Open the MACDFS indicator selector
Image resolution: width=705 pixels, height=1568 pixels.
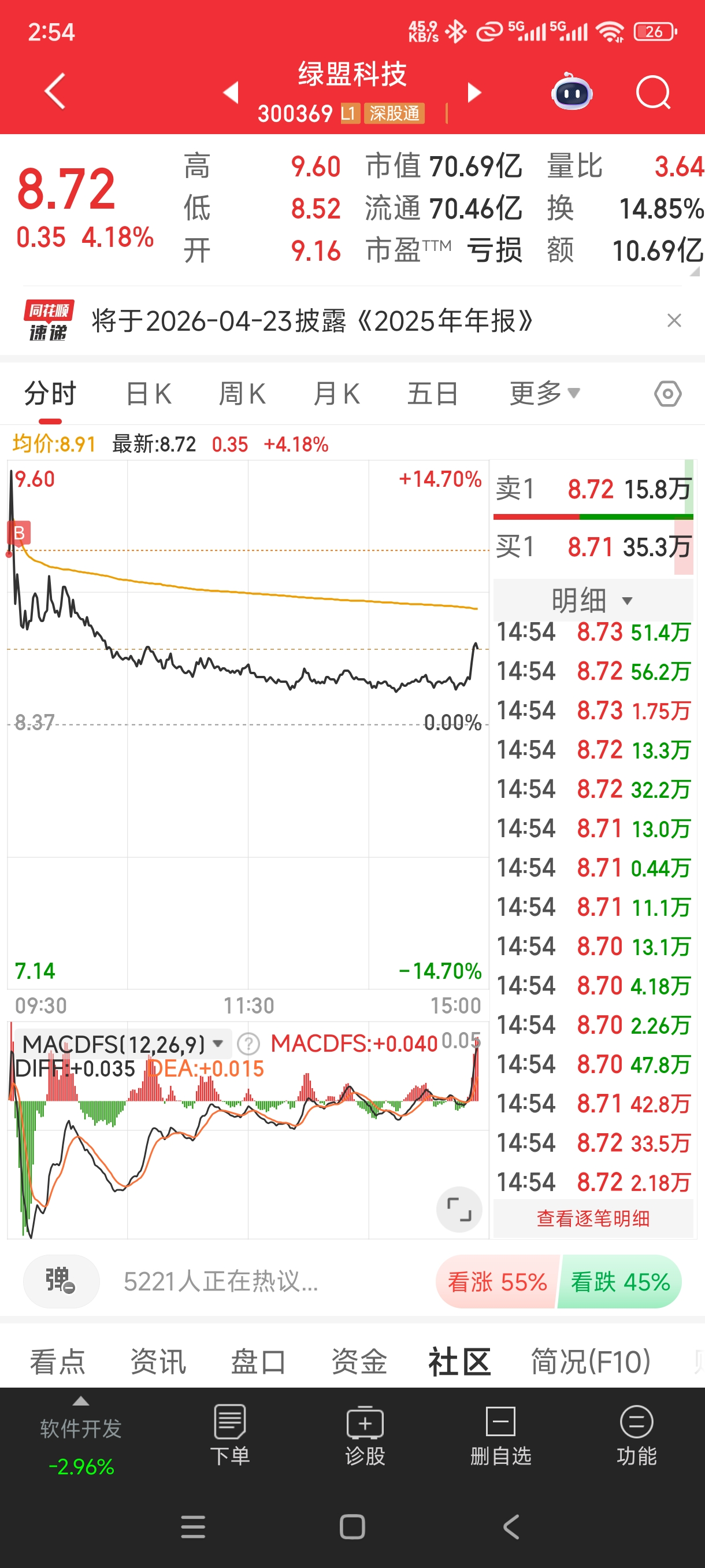(122, 1045)
